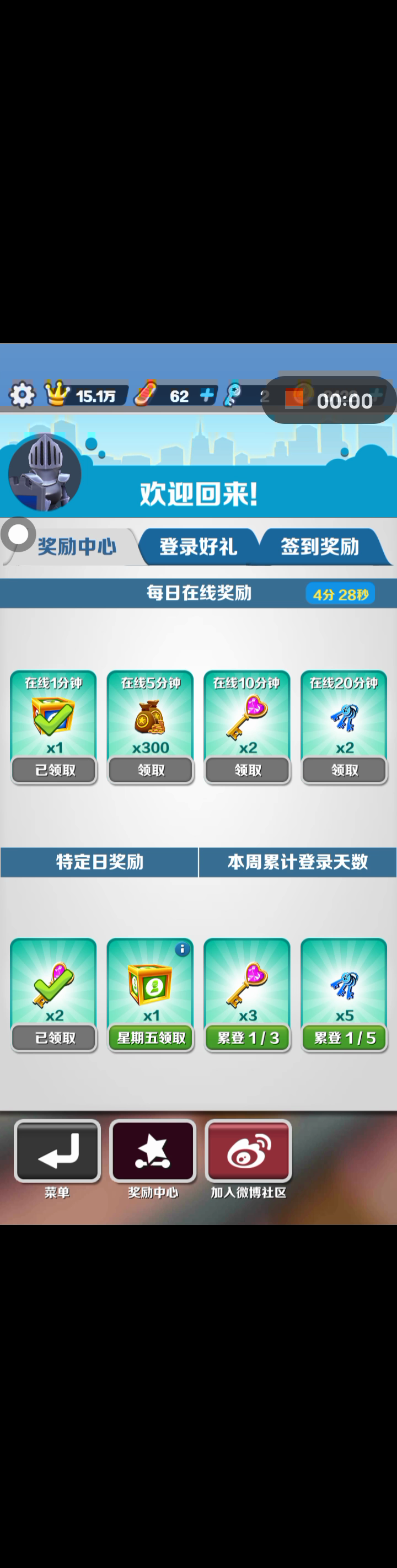Join the 加入微博社区 community
The image size is (397, 1568).
tap(249, 1151)
